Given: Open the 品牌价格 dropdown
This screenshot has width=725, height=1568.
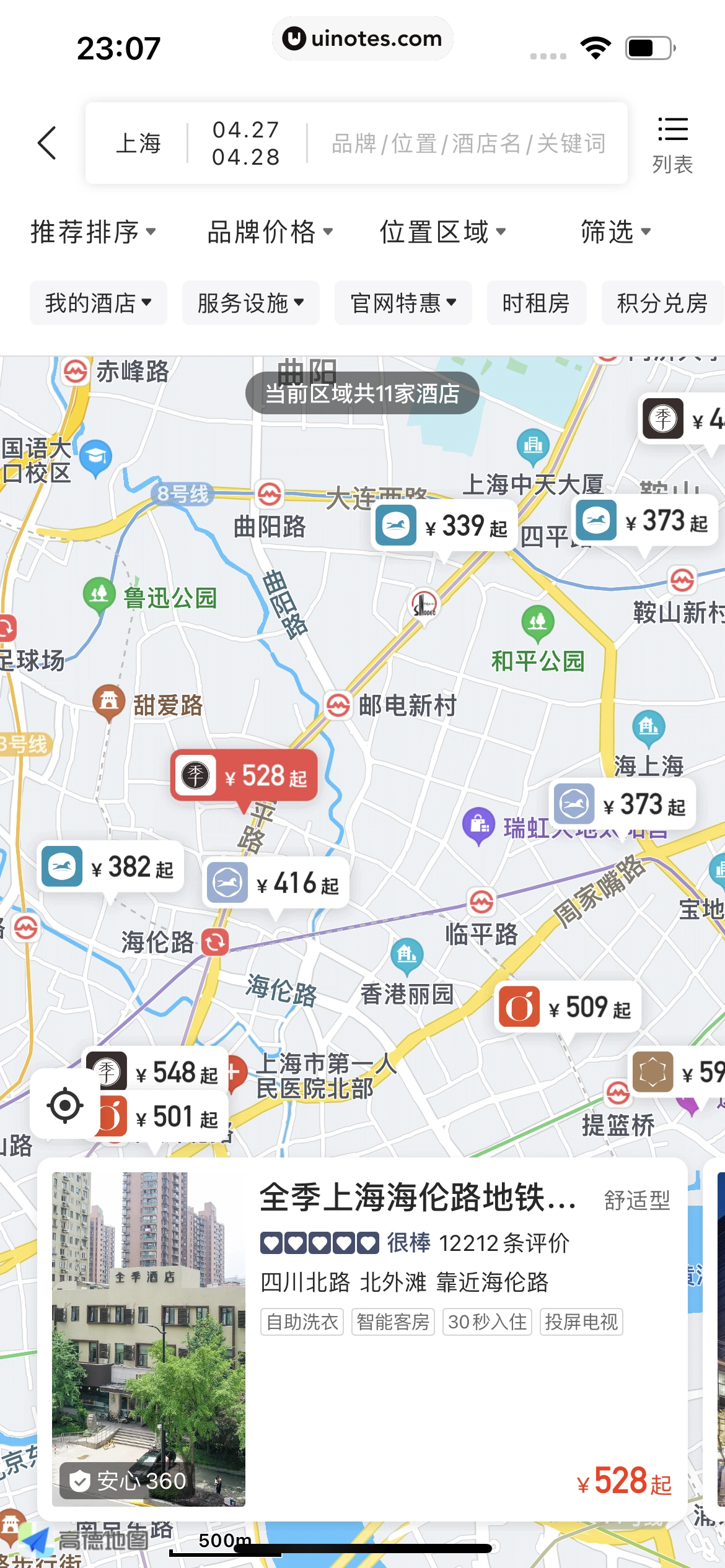Looking at the screenshot, I should click(x=270, y=232).
